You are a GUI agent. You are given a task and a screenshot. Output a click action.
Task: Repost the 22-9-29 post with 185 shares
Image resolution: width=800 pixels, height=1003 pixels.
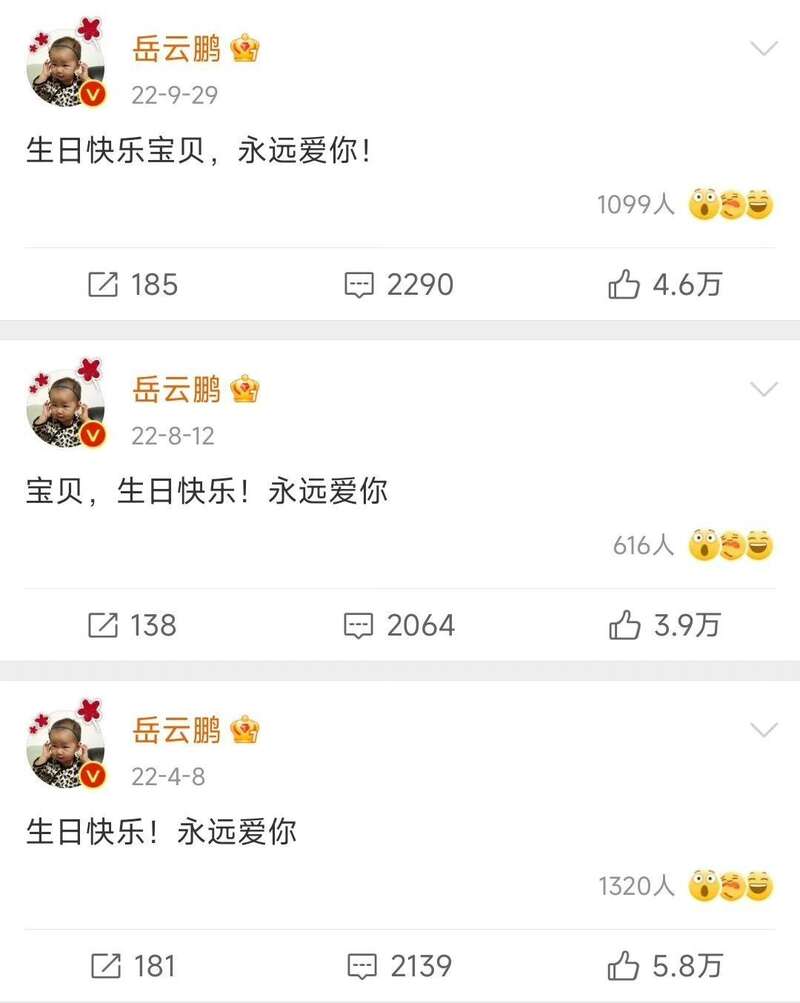(x=133, y=285)
